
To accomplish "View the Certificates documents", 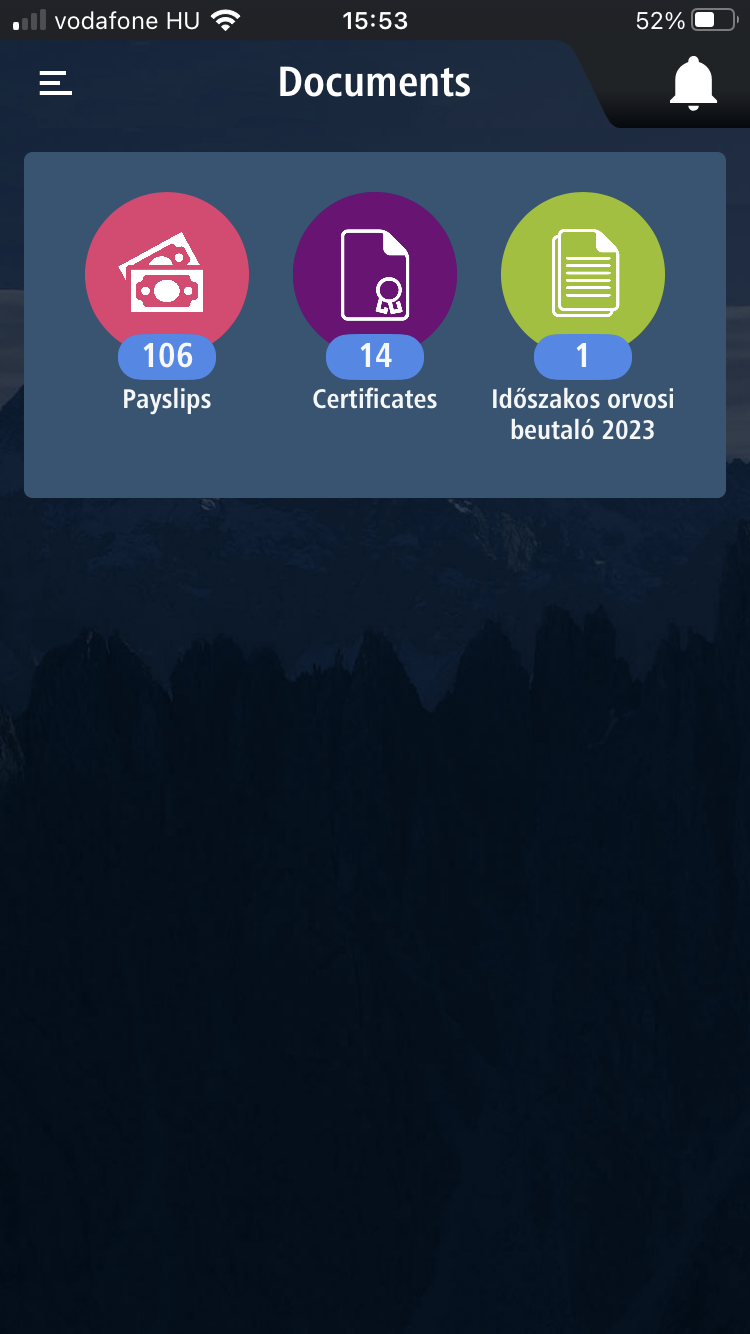I will tap(375, 274).
